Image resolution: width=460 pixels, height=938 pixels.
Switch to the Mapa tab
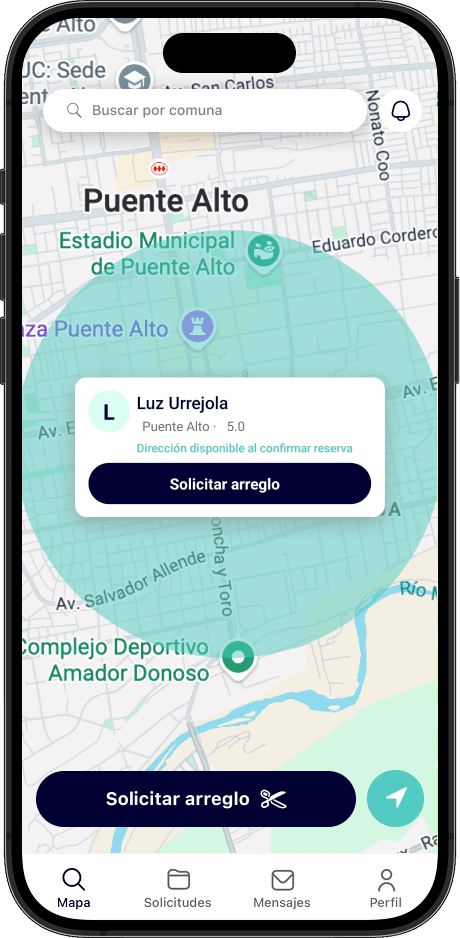[x=74, y=888]
